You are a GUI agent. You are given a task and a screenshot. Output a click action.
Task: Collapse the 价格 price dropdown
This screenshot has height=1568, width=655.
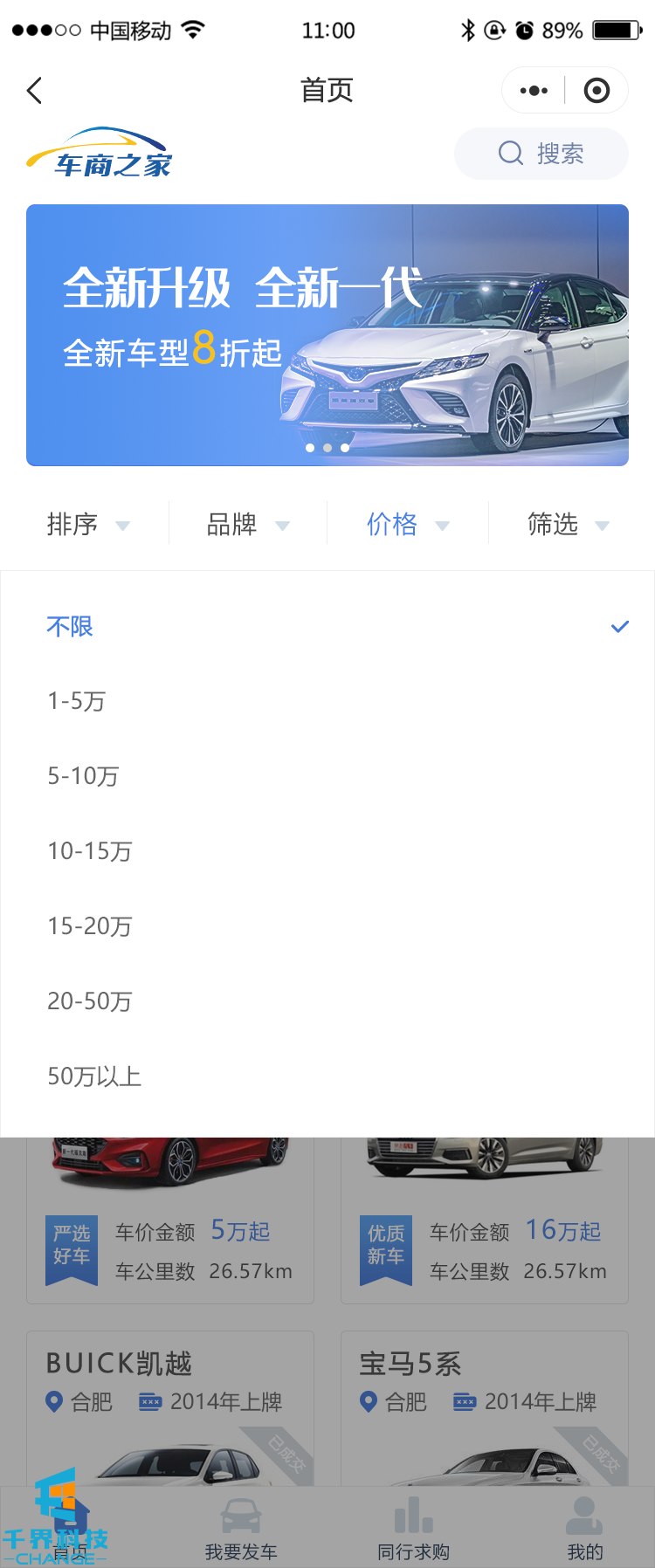click(407, 525)
